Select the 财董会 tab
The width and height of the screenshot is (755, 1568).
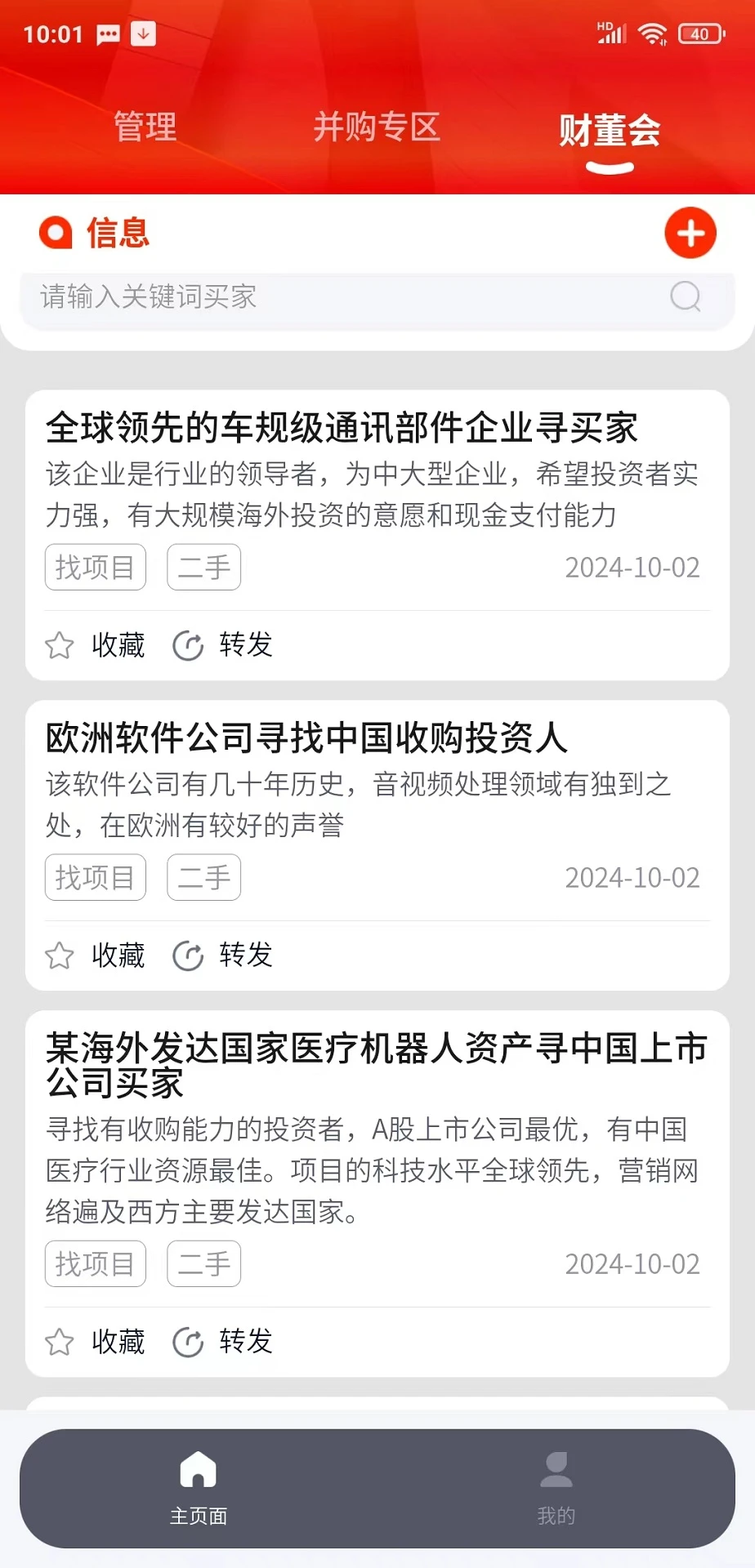tap(610, 131)
